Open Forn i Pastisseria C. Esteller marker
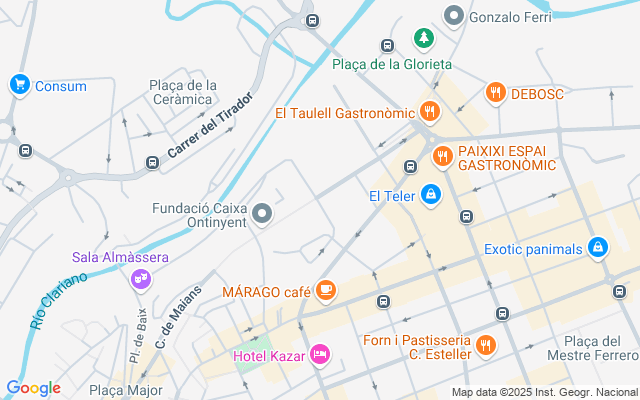Viewport: 640px width, 400px height. (486, 346)
